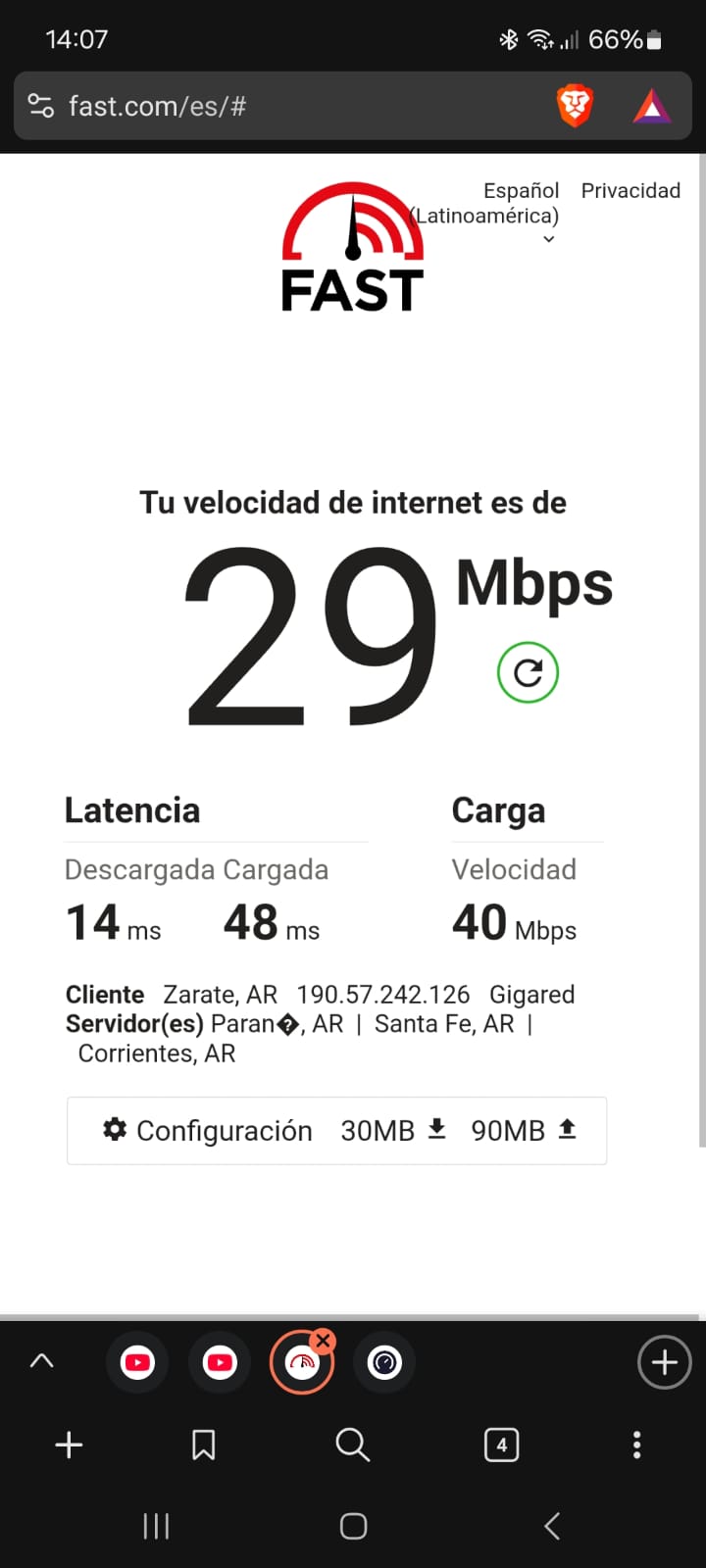Go back using the system back button
This screenshot has height=1568, width=706.
pos(552,1525)
